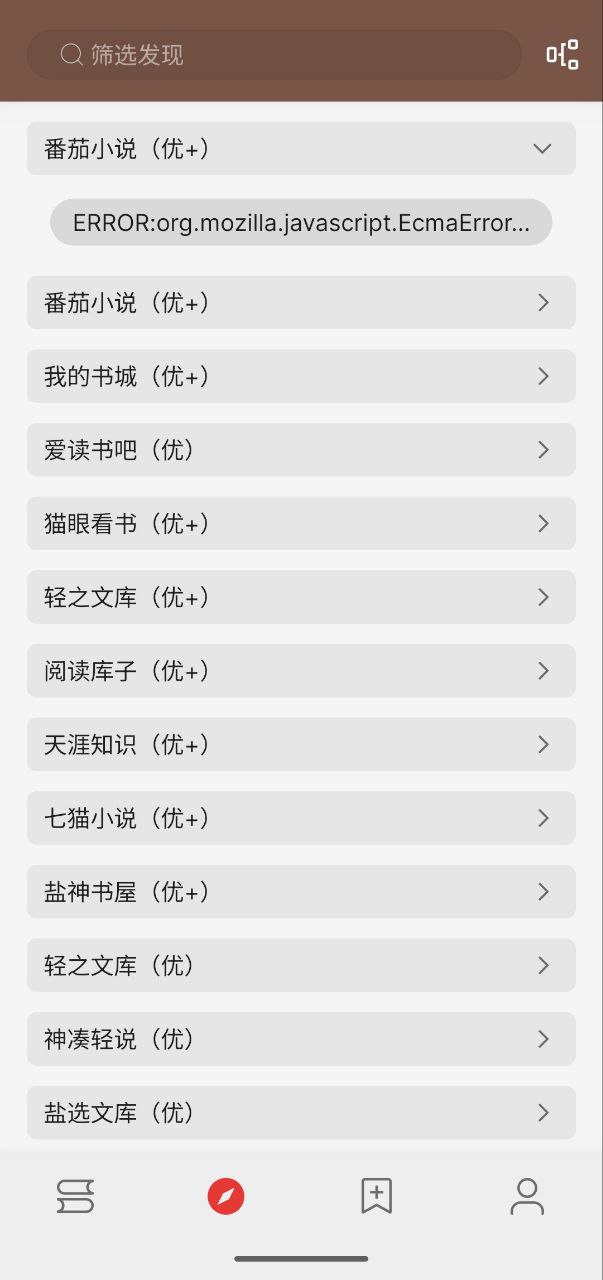Expand 轻之文库（优+）source
This screenshot has width=603, height=1280.
[301, 597]
